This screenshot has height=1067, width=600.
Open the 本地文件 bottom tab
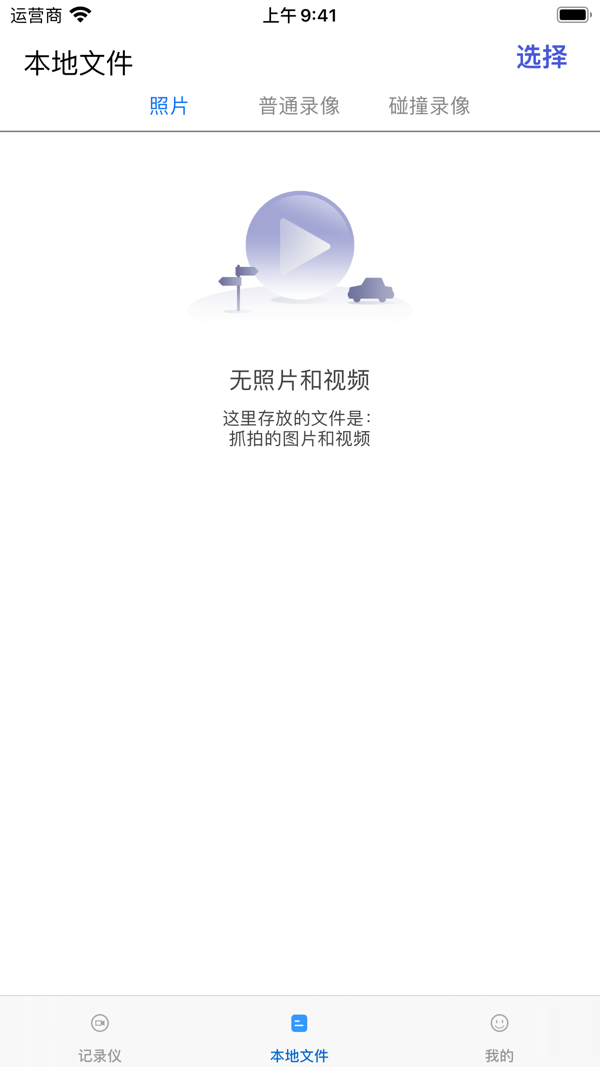[299, 1037]
